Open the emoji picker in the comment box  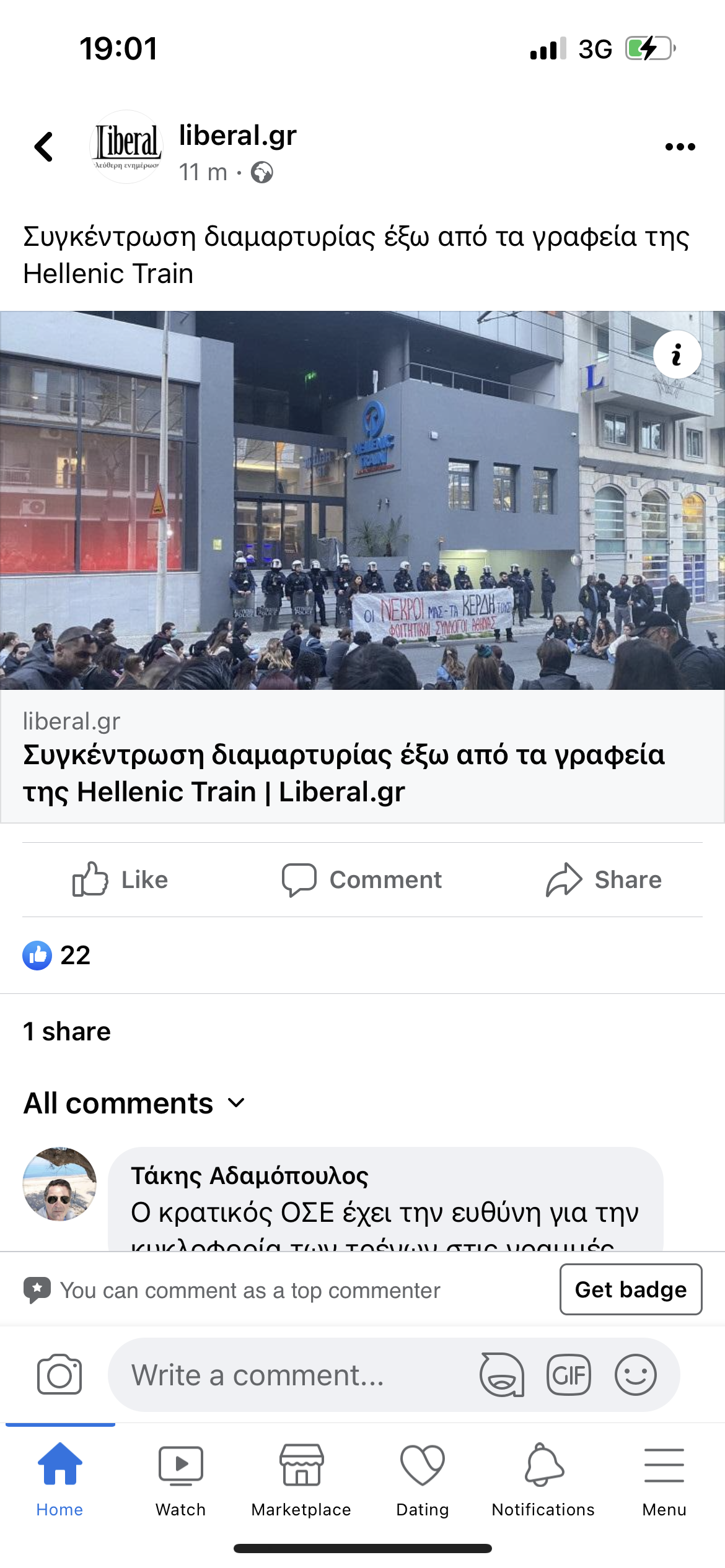[635, 1375]
